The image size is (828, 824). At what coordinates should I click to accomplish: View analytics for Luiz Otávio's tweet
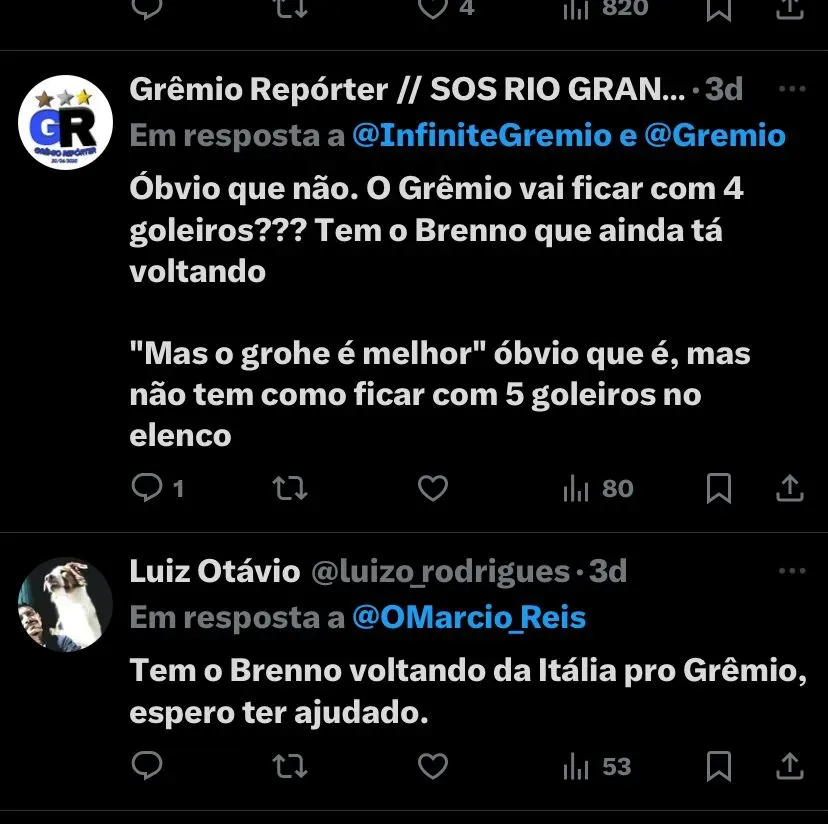pos(598,766)
